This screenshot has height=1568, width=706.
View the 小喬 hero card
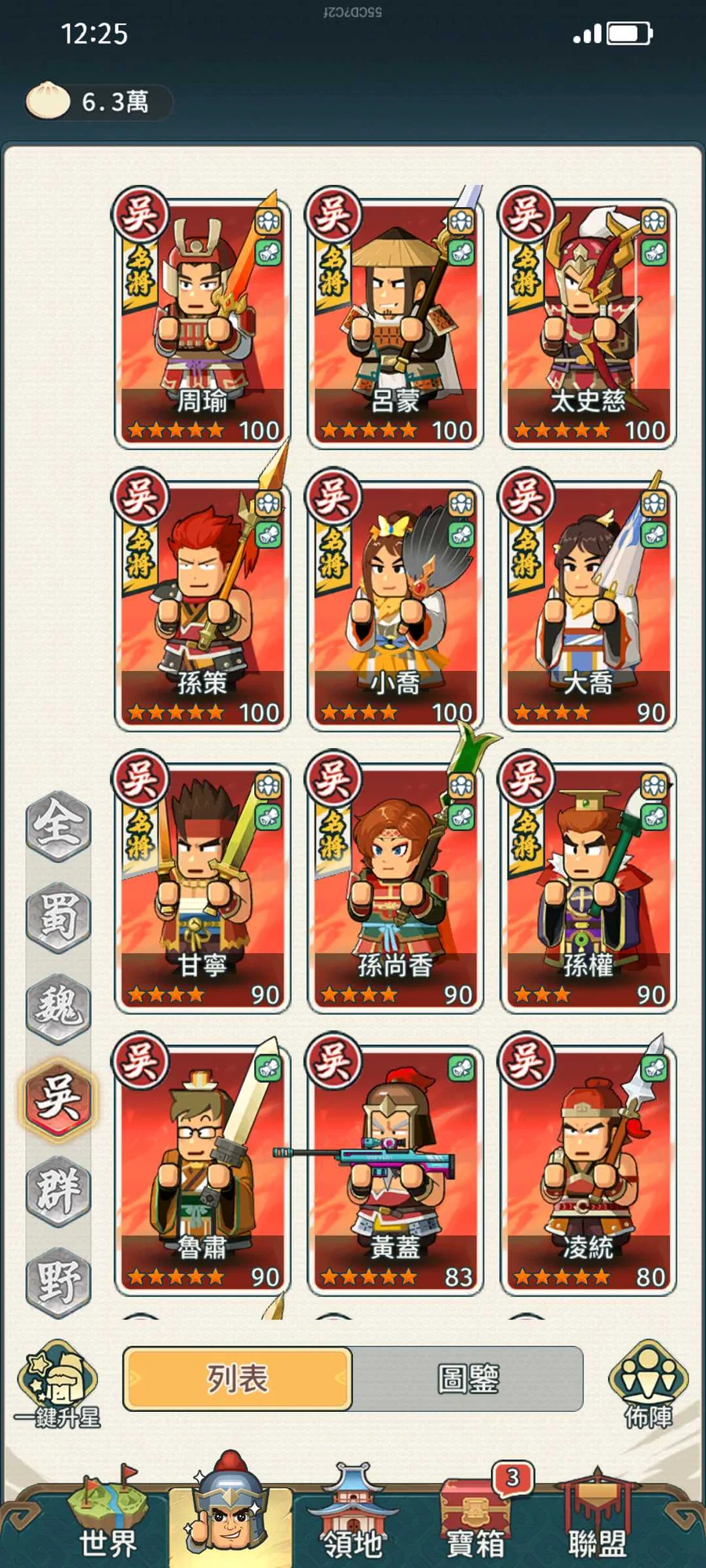click(395, 604)
